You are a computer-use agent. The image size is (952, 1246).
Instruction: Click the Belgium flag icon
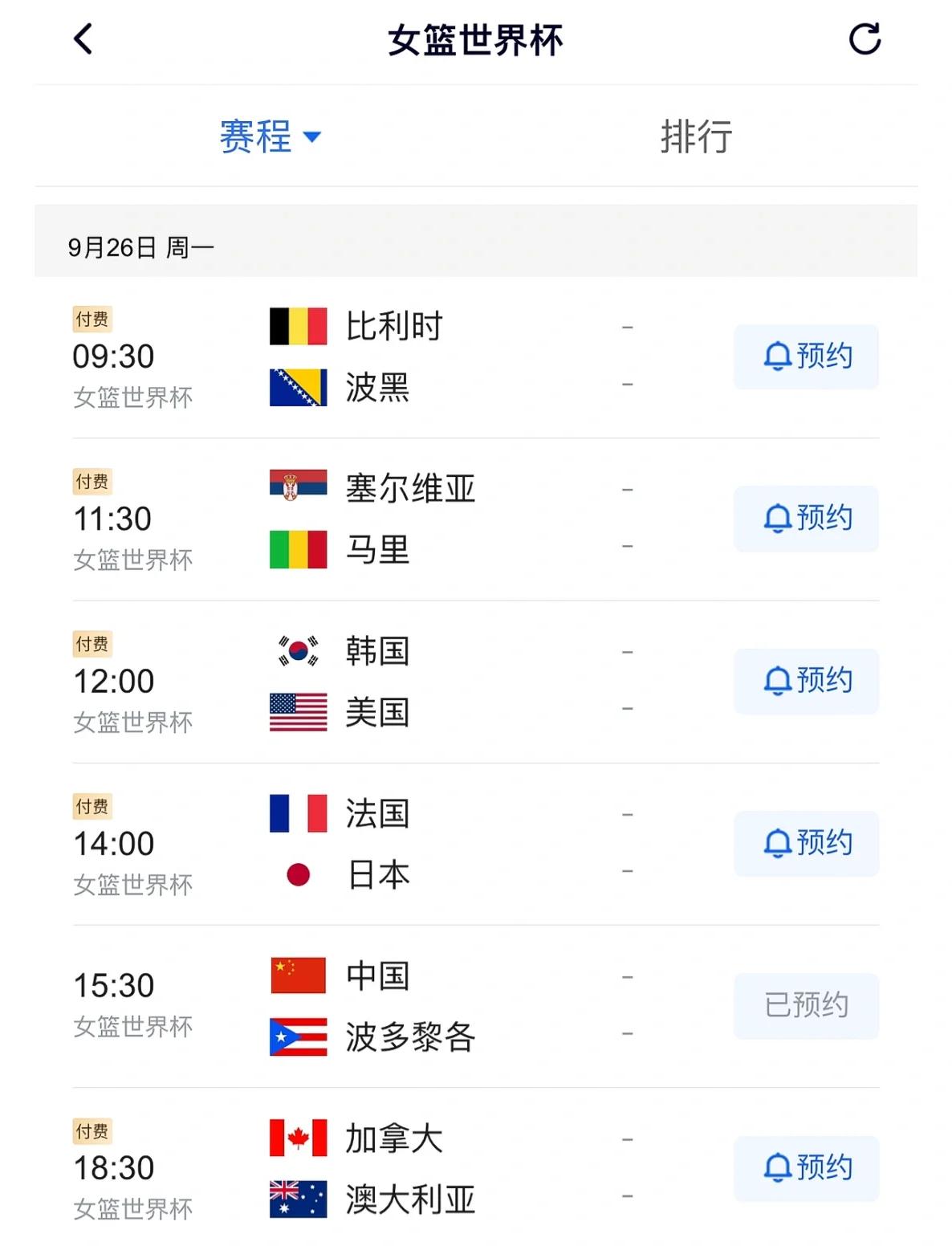point(298,327)
